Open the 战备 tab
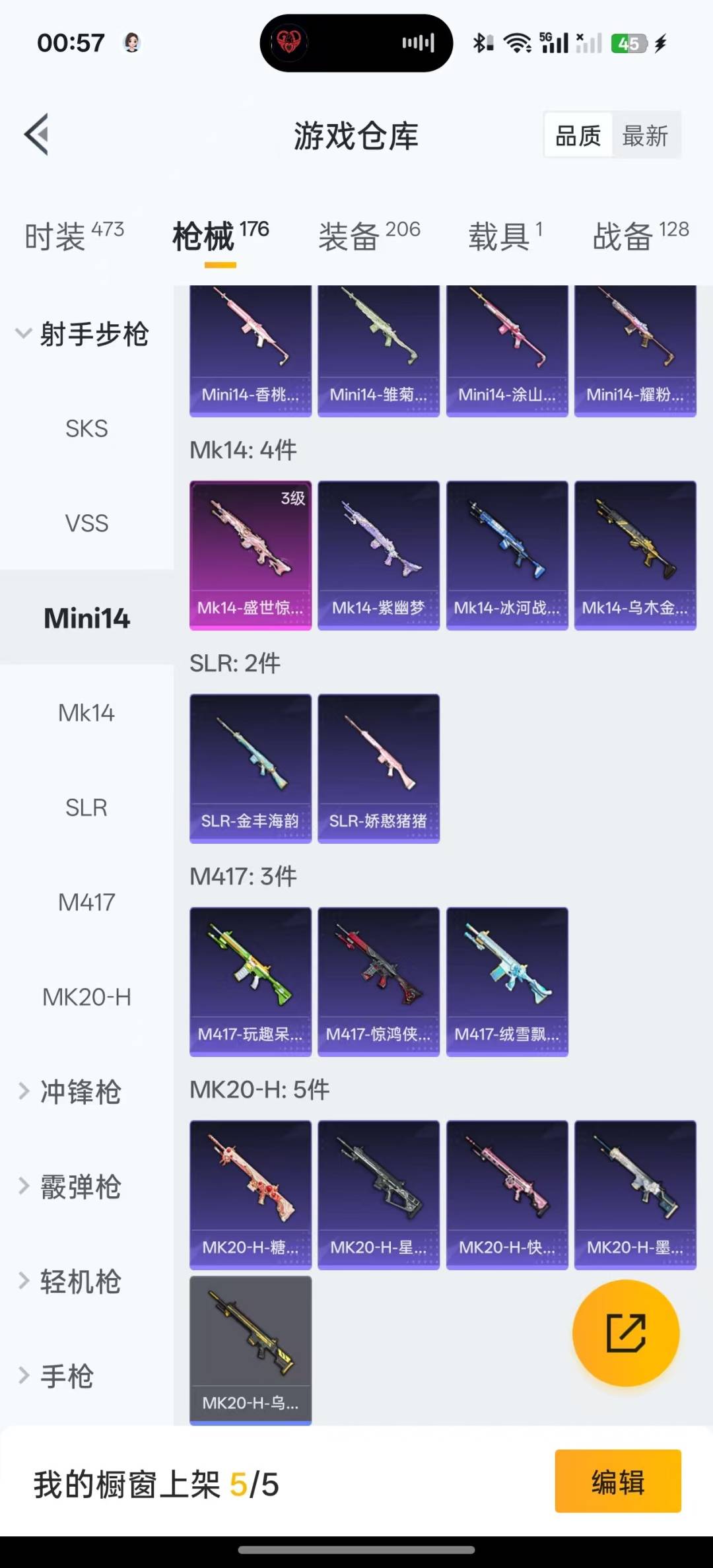 (640, 236)
